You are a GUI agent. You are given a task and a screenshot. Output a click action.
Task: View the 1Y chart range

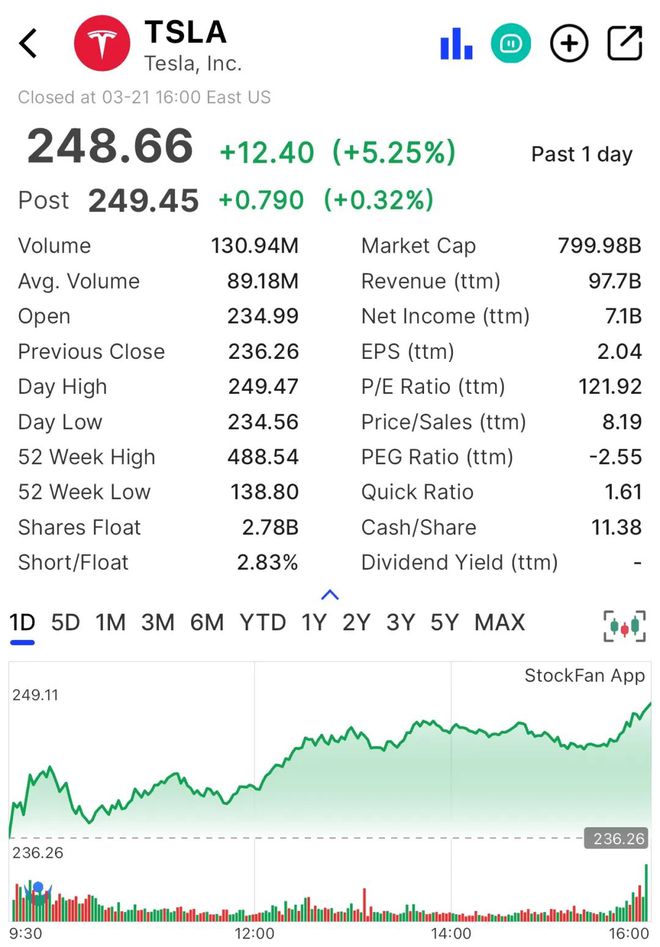[x=314, y=623]
